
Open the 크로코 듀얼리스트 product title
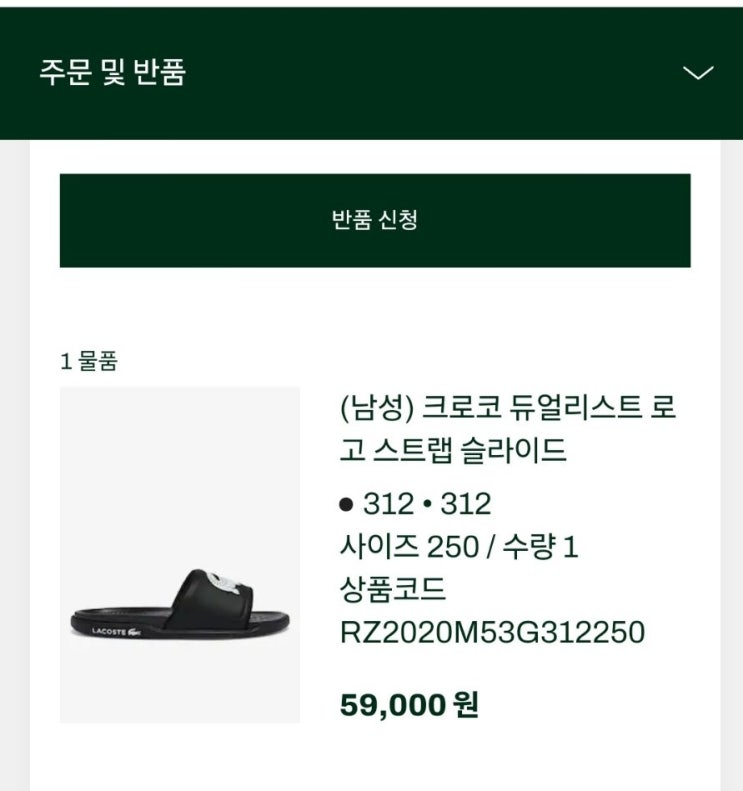[507, 428]
